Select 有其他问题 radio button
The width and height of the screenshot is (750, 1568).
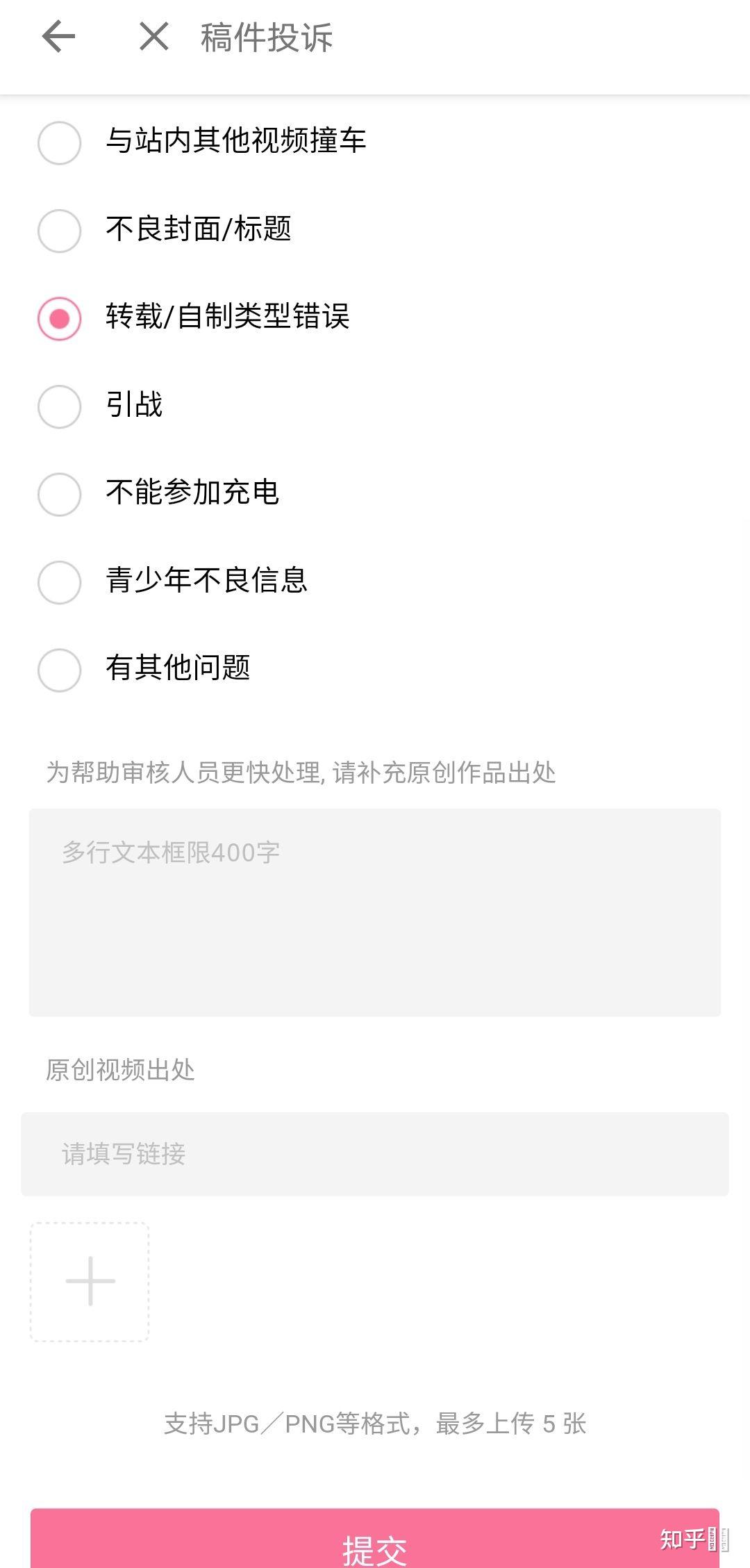tap(60, 670)
